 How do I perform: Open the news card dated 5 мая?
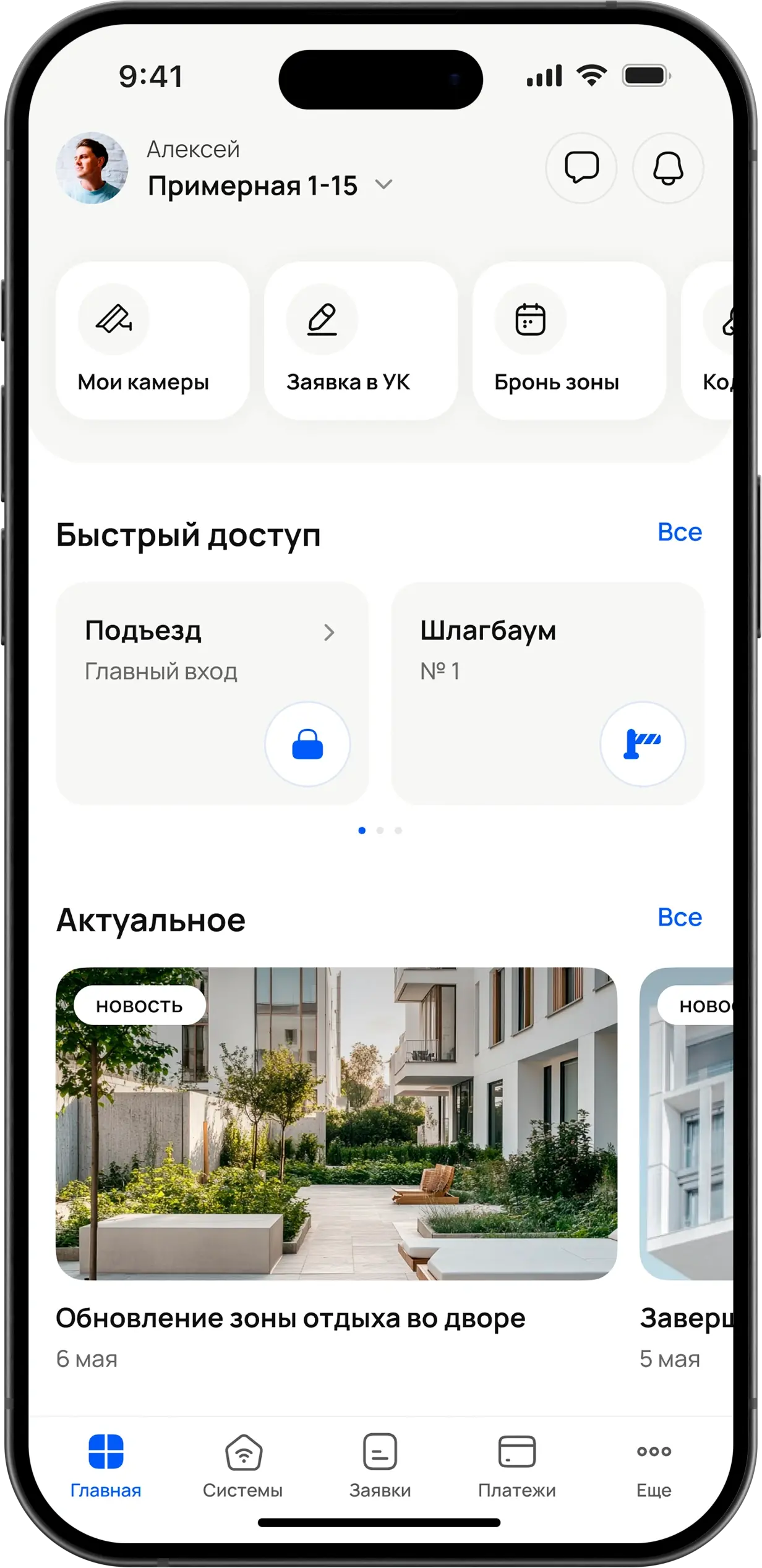click(x=687, y=1124)
